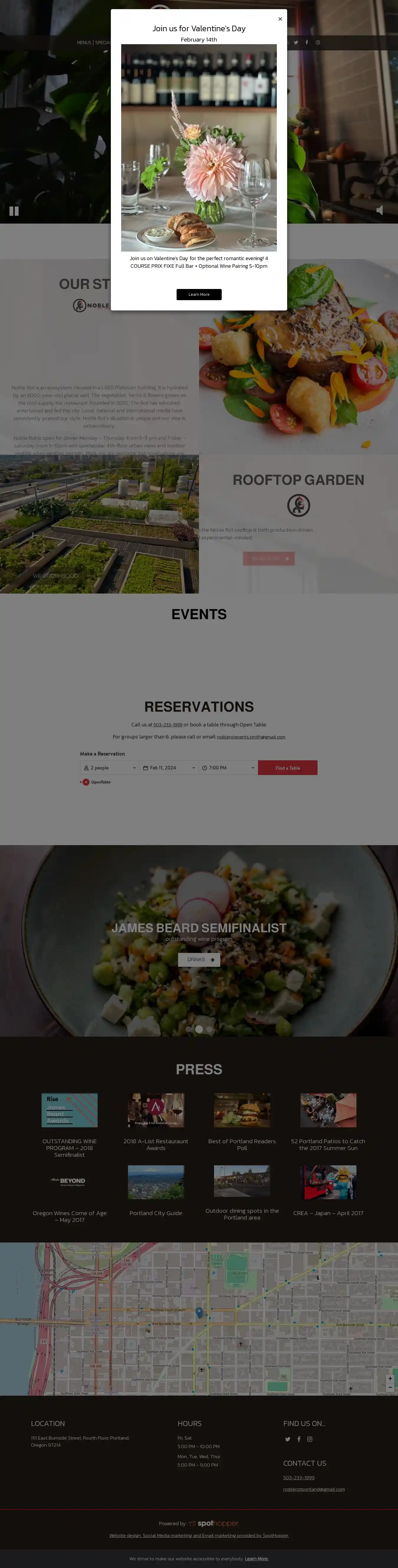Viewport: 398px width, 1568px height.
Task: Open the Outstanding Wine Program 2018 press item
Action: click(x=70, y=1110)
